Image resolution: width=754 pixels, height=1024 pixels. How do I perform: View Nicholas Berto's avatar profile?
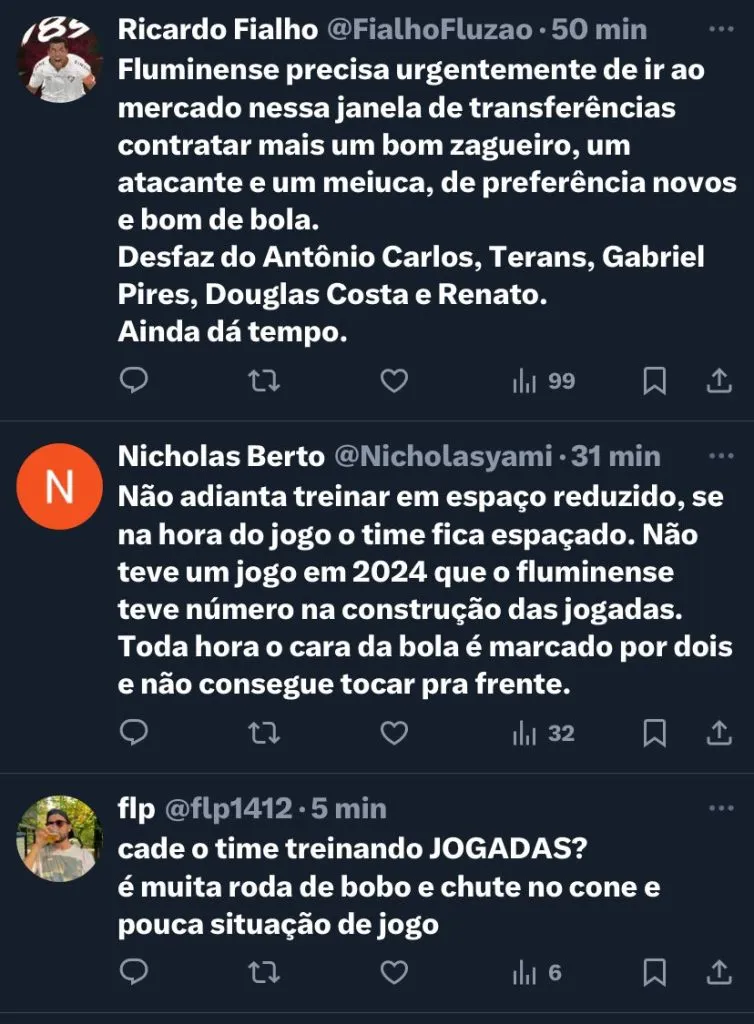60,487
